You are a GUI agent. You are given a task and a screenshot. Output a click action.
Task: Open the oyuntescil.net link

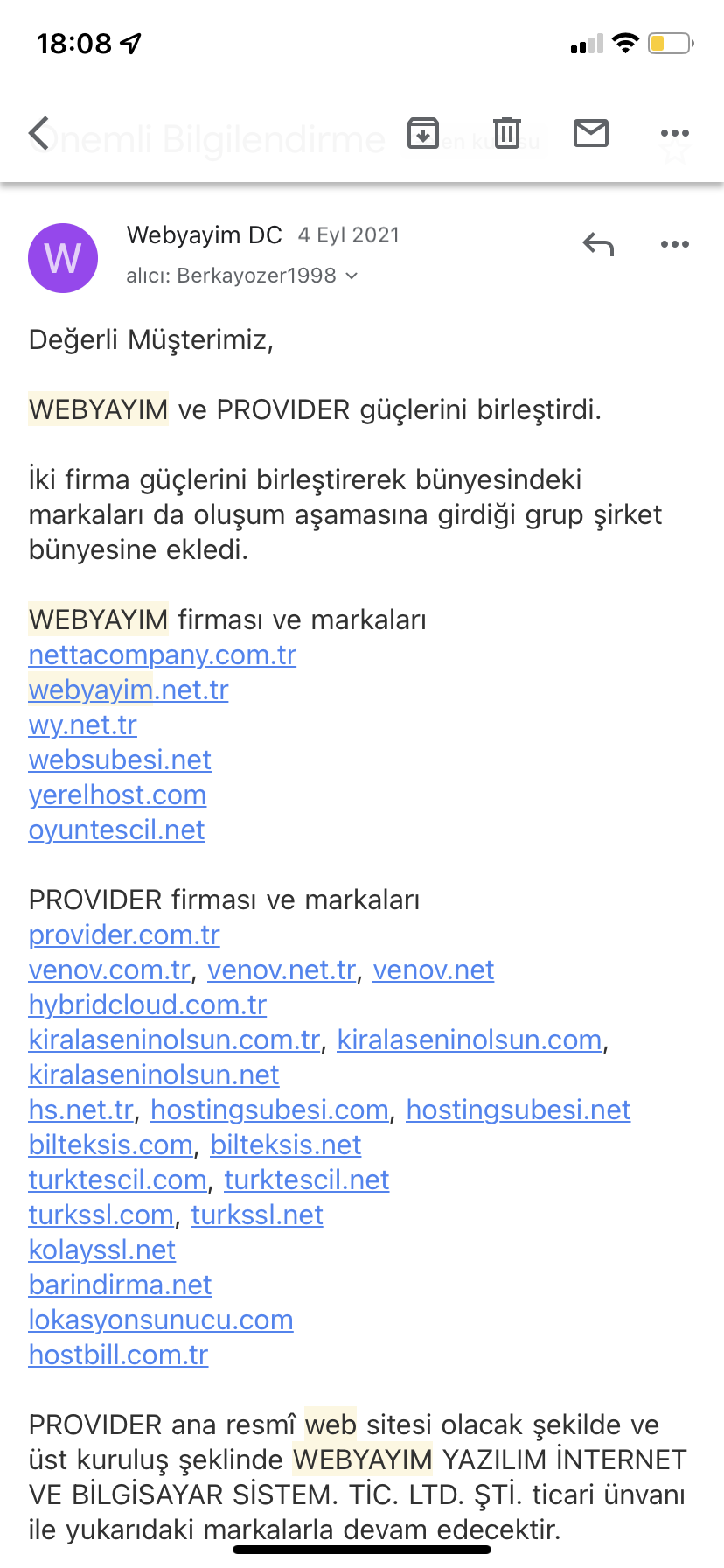117,830
